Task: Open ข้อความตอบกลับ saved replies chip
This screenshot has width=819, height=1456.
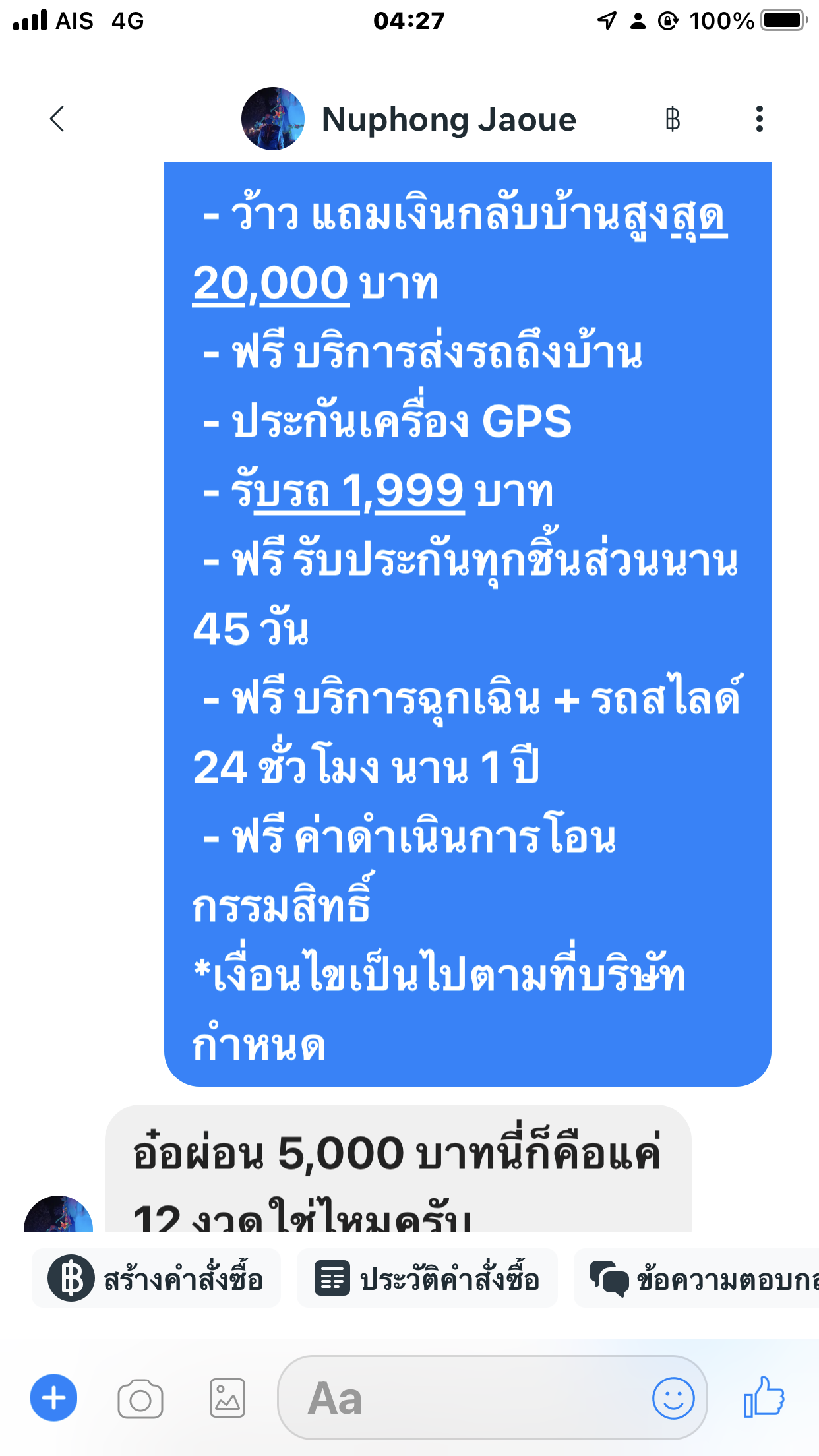Action: tap(696, 1278)
